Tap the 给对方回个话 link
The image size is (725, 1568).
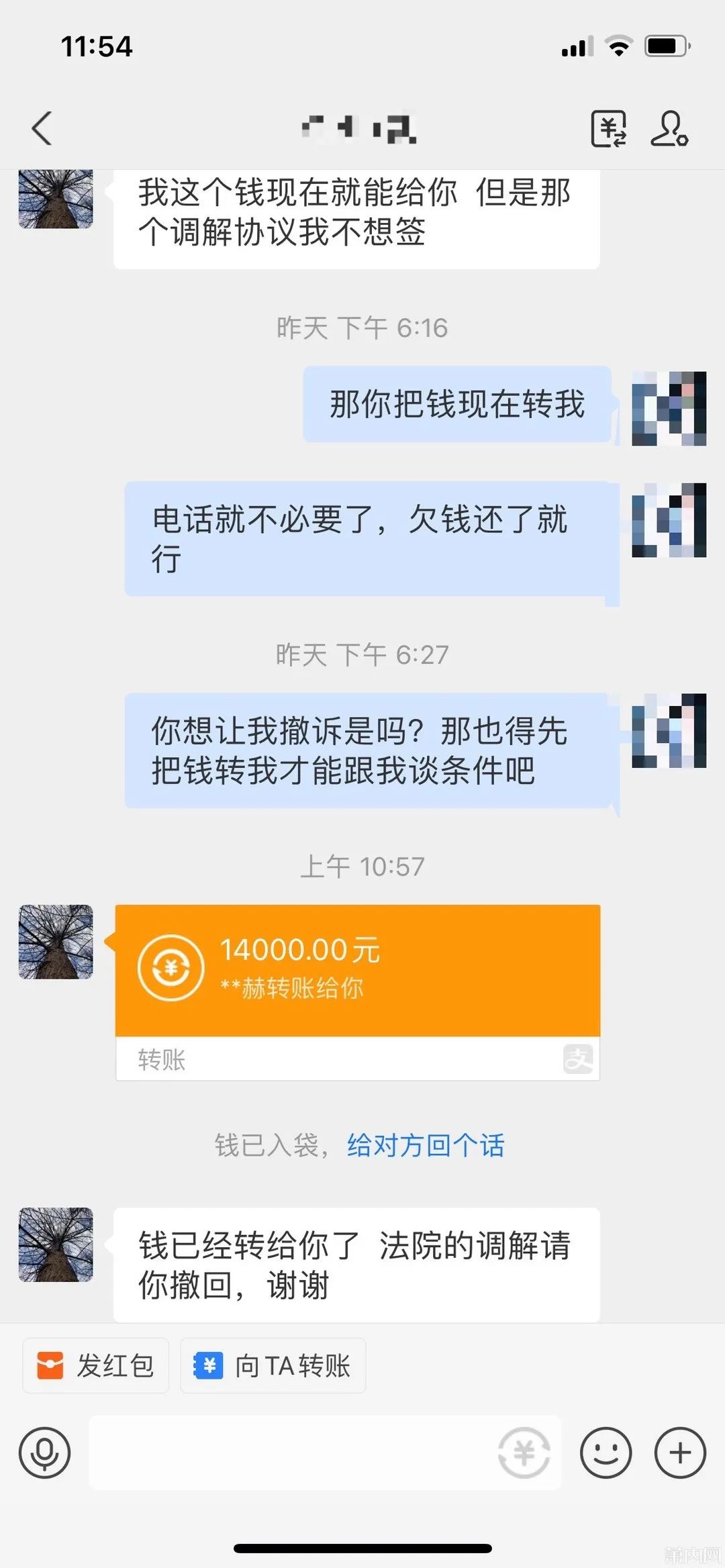tap(426, 1145)
